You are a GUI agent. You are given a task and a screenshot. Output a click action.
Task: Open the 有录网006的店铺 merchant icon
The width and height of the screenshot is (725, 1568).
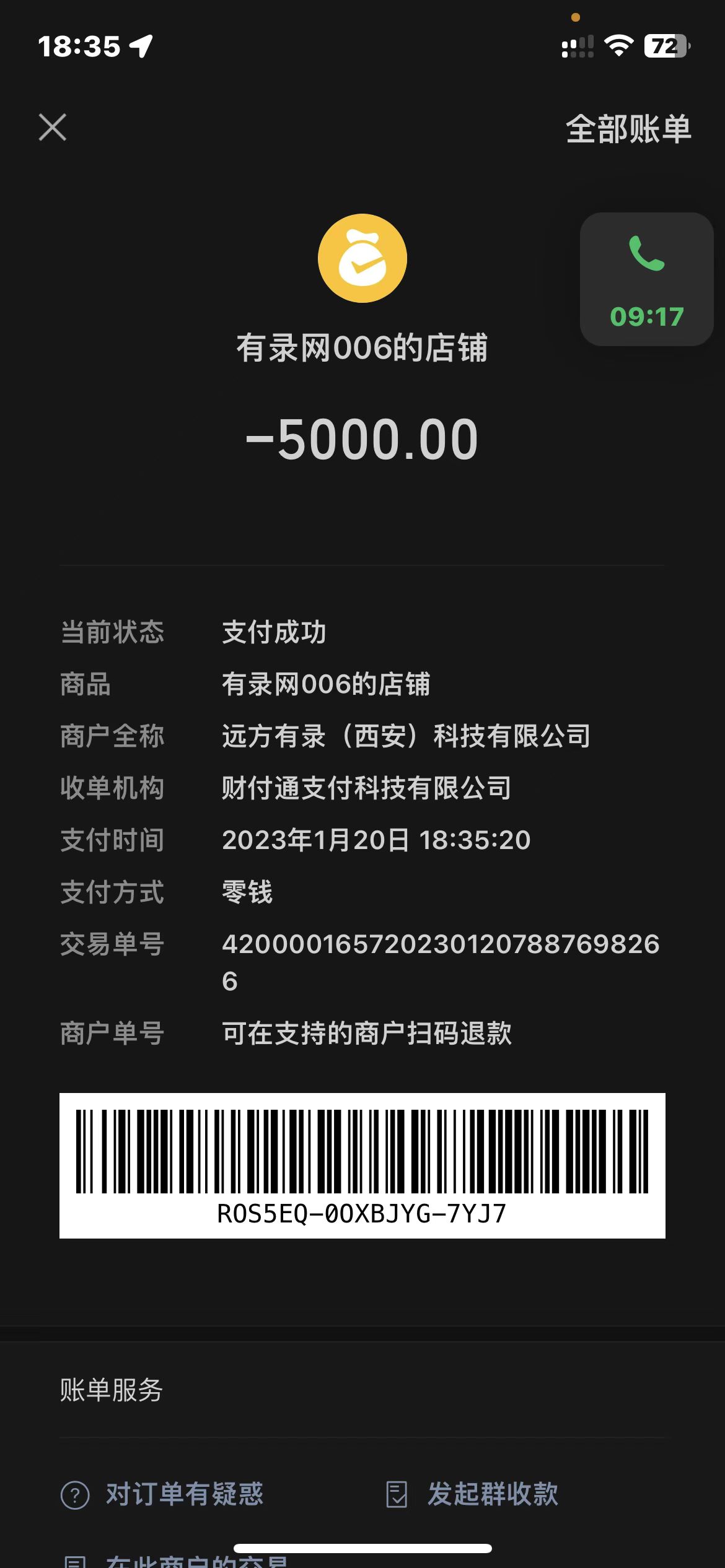[362, 258]
